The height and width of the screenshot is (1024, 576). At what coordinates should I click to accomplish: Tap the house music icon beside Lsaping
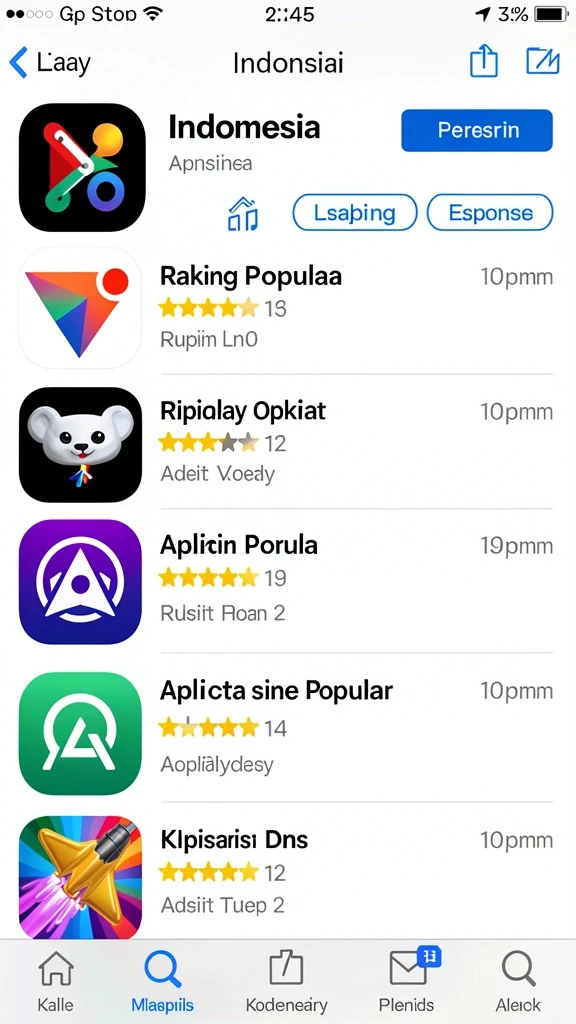[242, 214]
